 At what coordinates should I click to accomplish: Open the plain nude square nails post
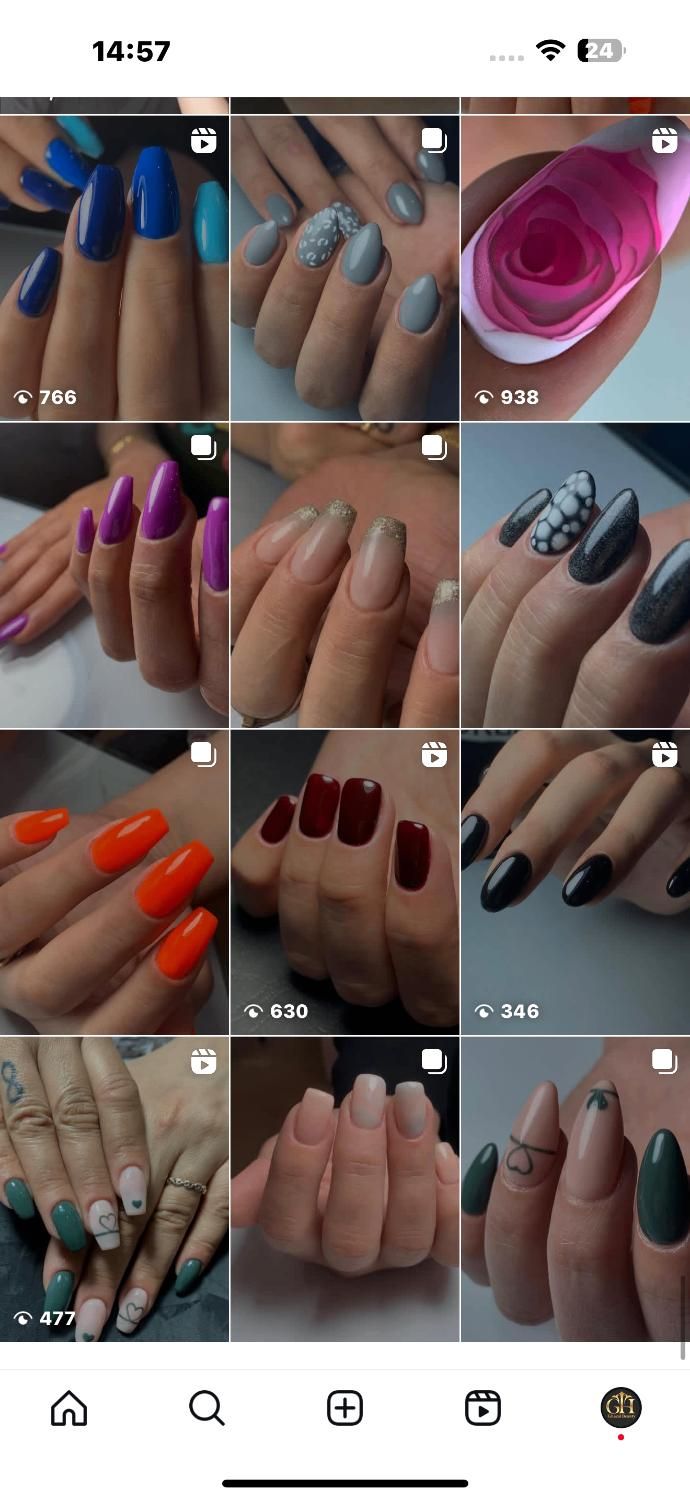[x=345, y=1189]
